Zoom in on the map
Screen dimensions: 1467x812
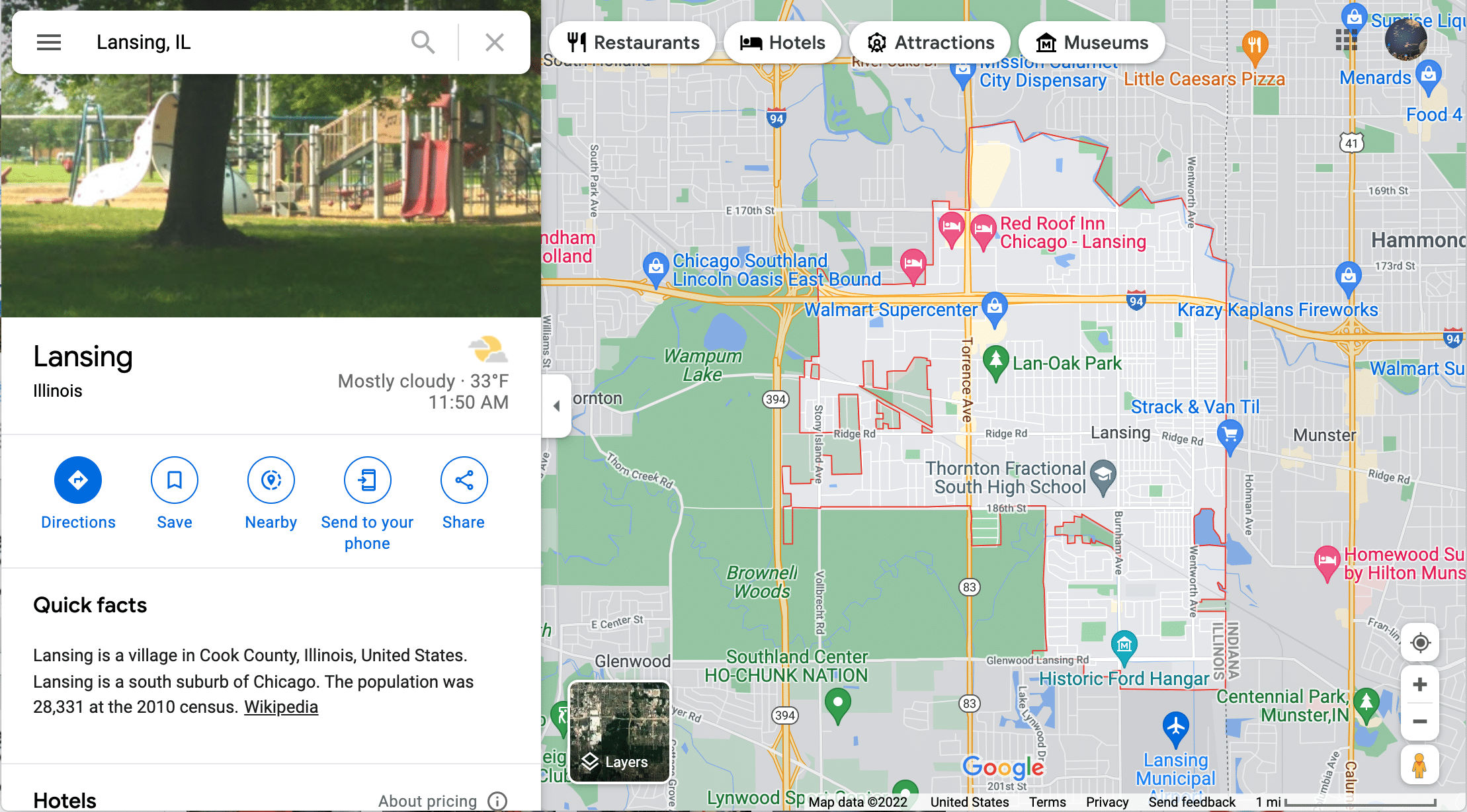point(1419,684)
